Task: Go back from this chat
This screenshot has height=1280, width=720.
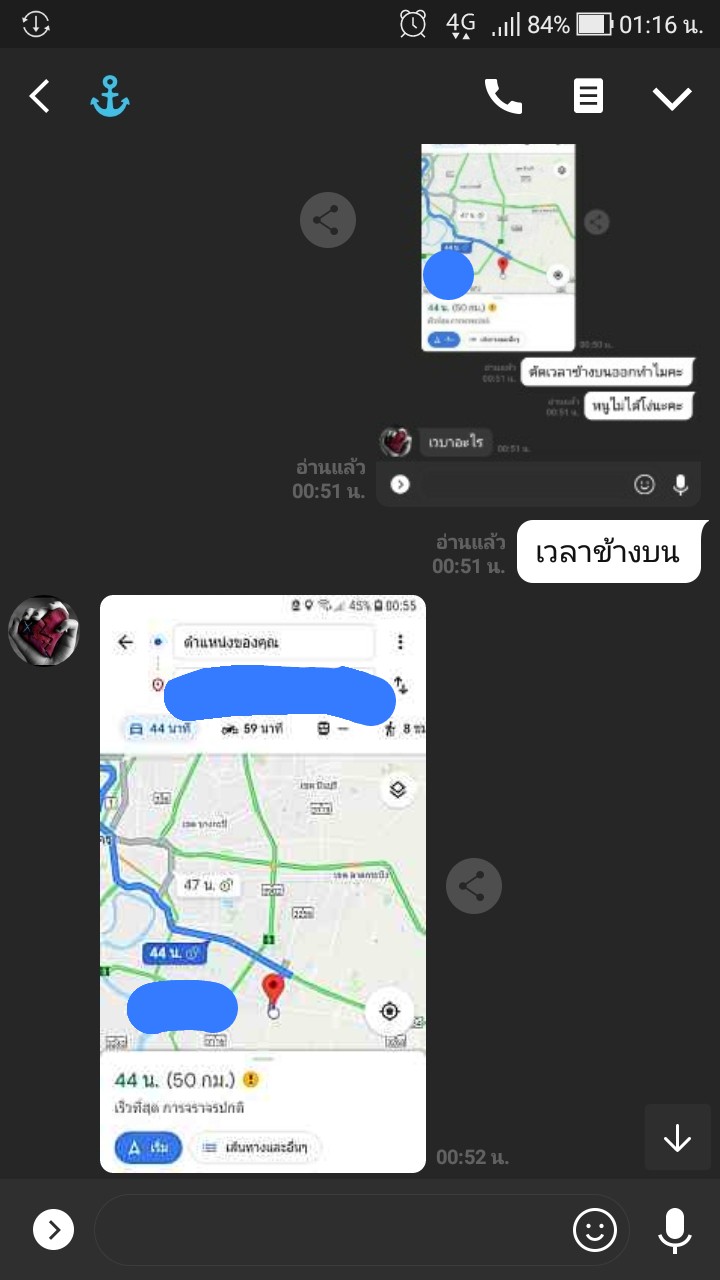Action: (x=39, y=97)
